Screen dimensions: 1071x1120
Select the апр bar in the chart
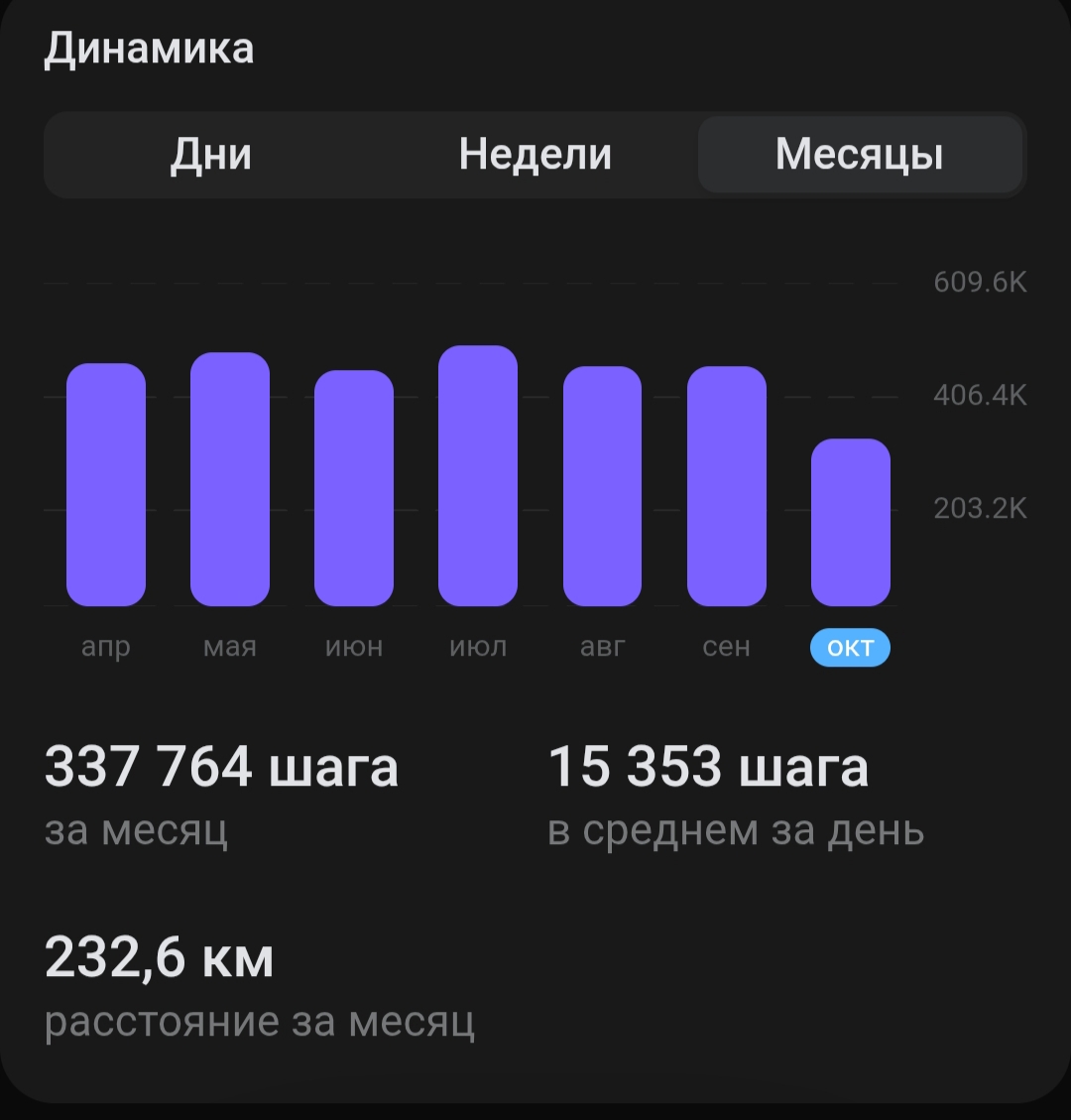pos(106,485)
